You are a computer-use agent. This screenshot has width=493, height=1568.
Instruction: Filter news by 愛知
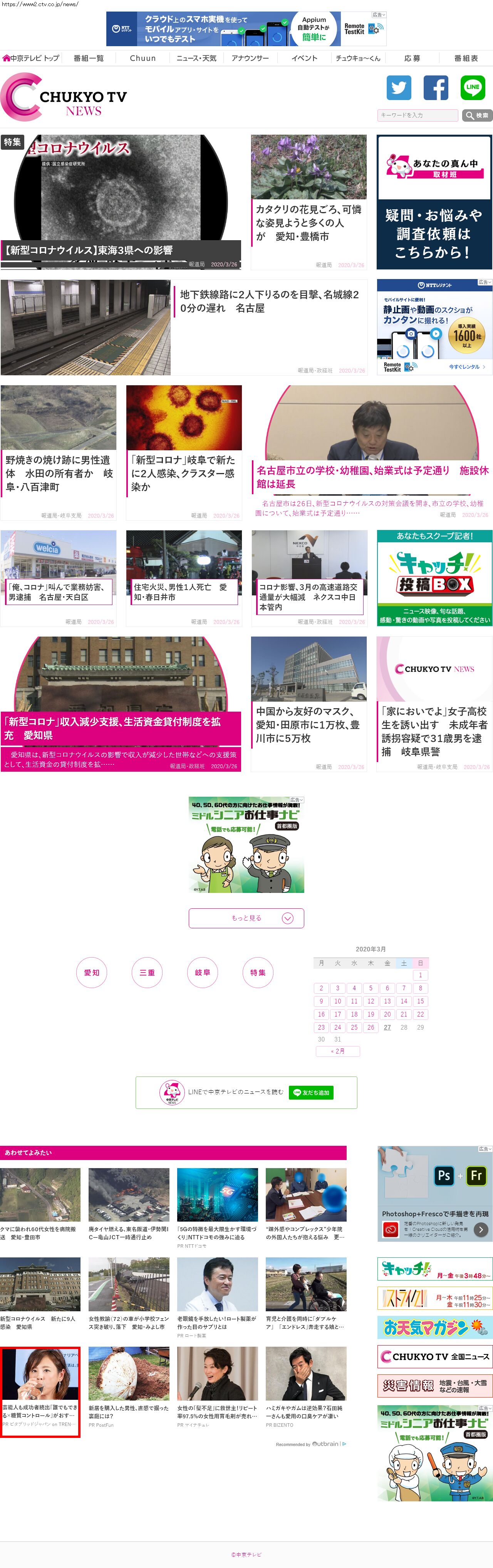pos(91,972)
